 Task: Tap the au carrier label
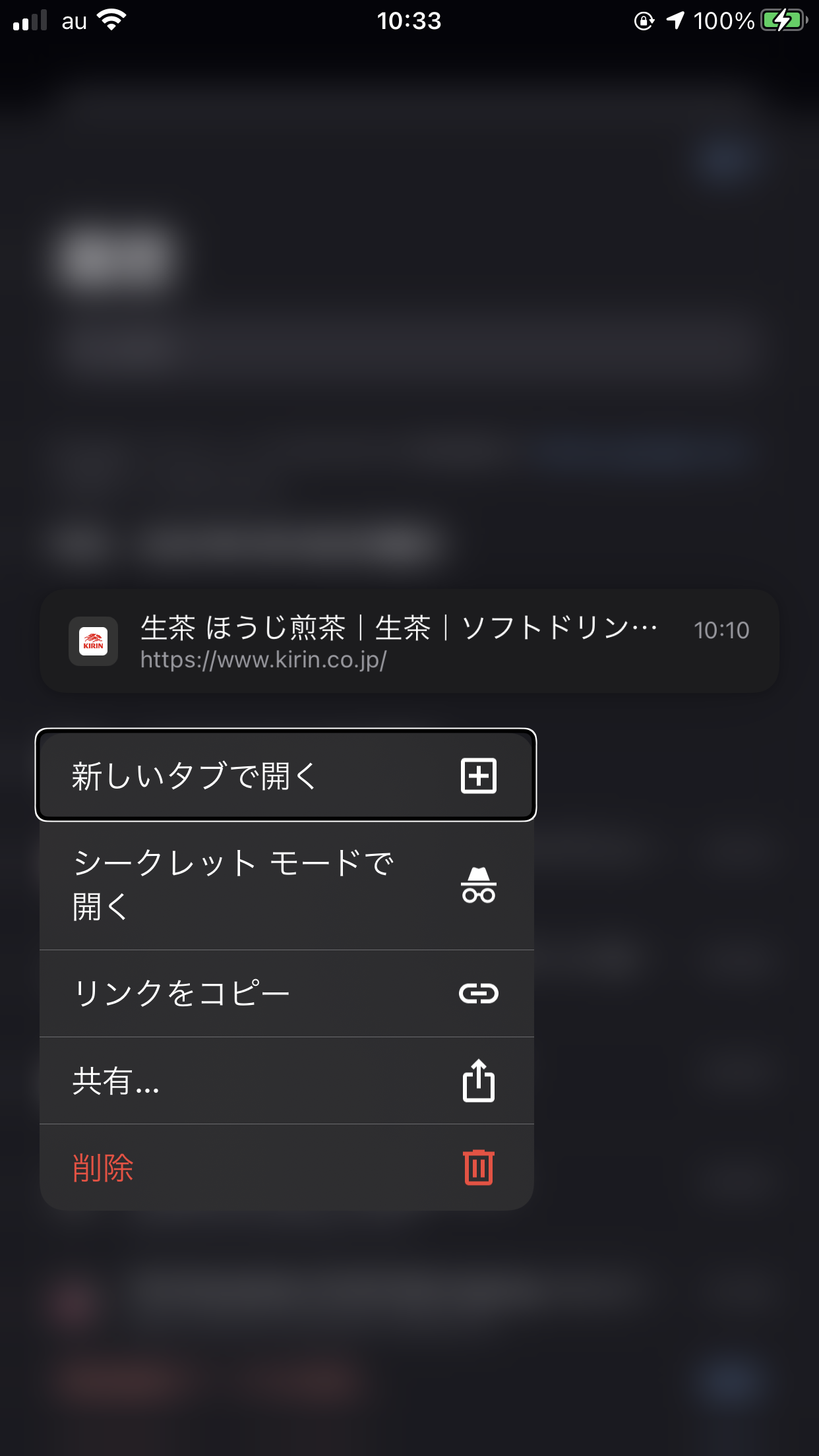pos(73,20)
